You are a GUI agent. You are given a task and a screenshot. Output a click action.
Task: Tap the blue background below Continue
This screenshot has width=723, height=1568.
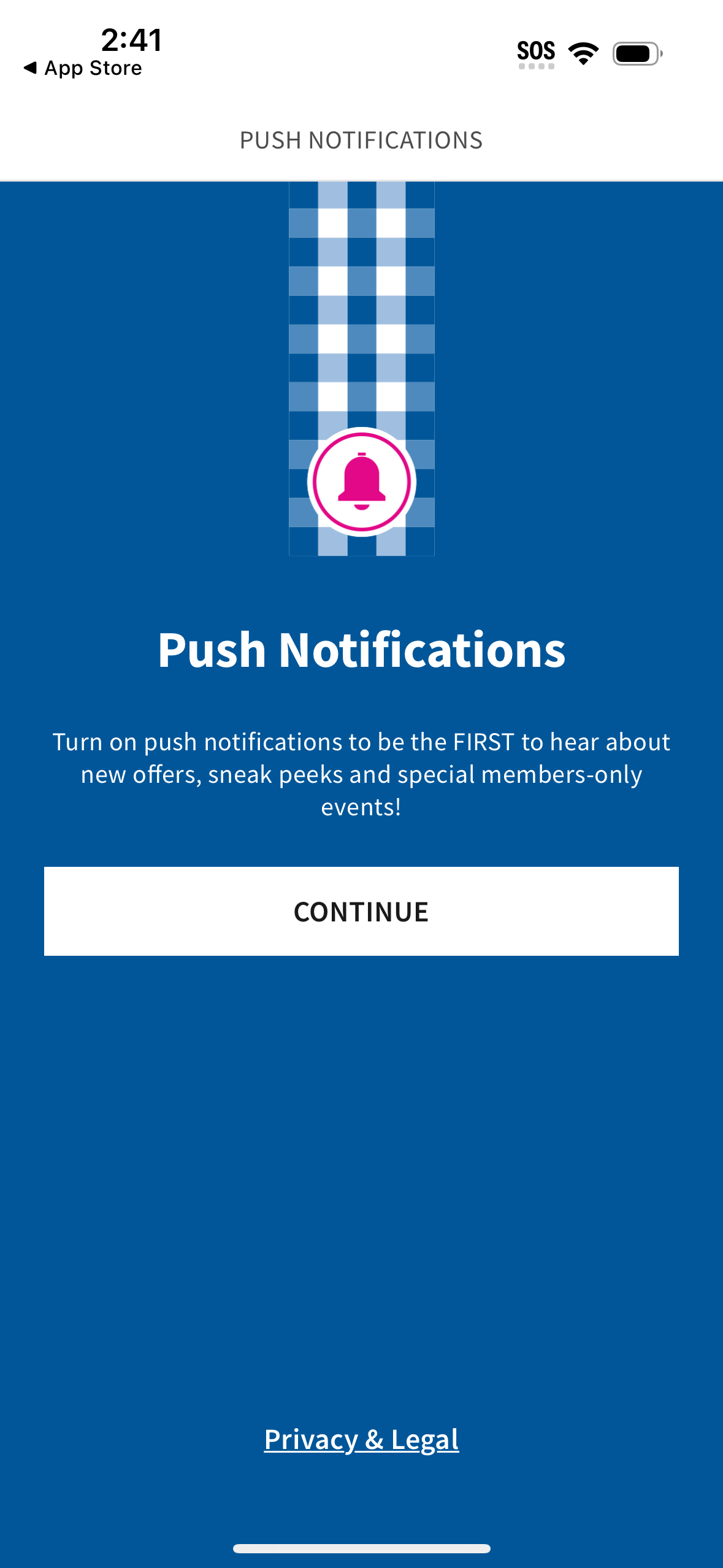(361, 1166)
